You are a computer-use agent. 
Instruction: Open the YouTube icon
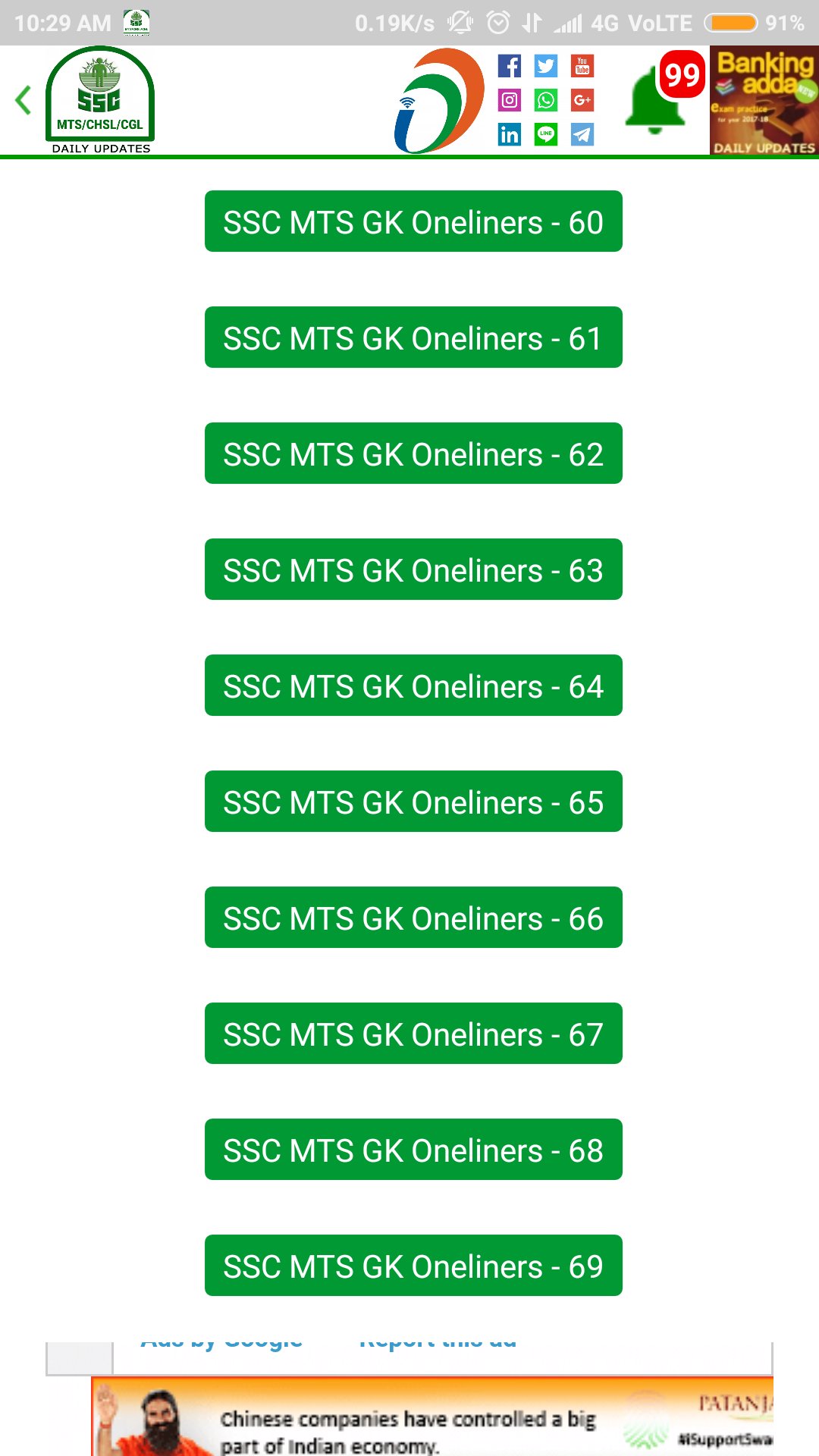click(582, 66)
